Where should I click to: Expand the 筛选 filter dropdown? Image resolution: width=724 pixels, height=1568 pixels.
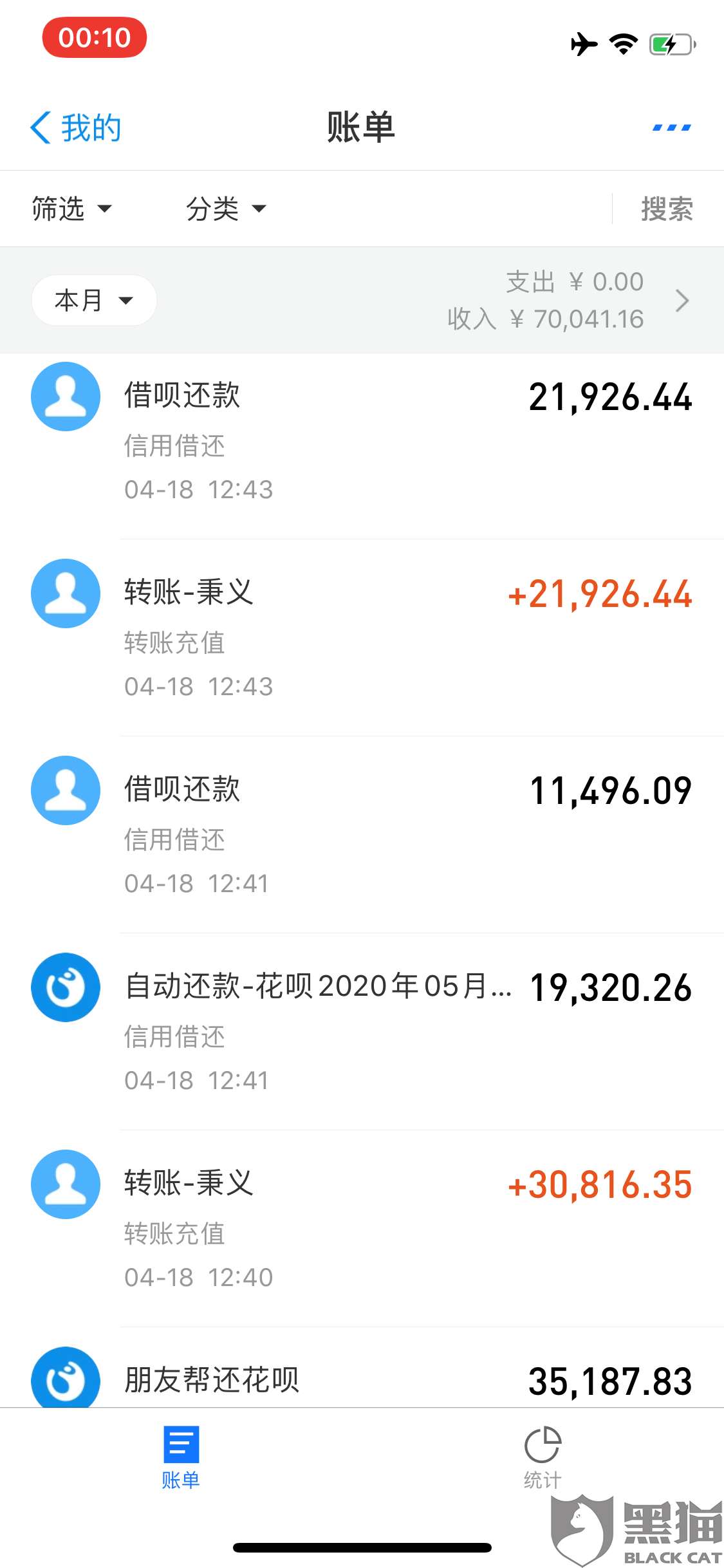click(x=71, y=209)
